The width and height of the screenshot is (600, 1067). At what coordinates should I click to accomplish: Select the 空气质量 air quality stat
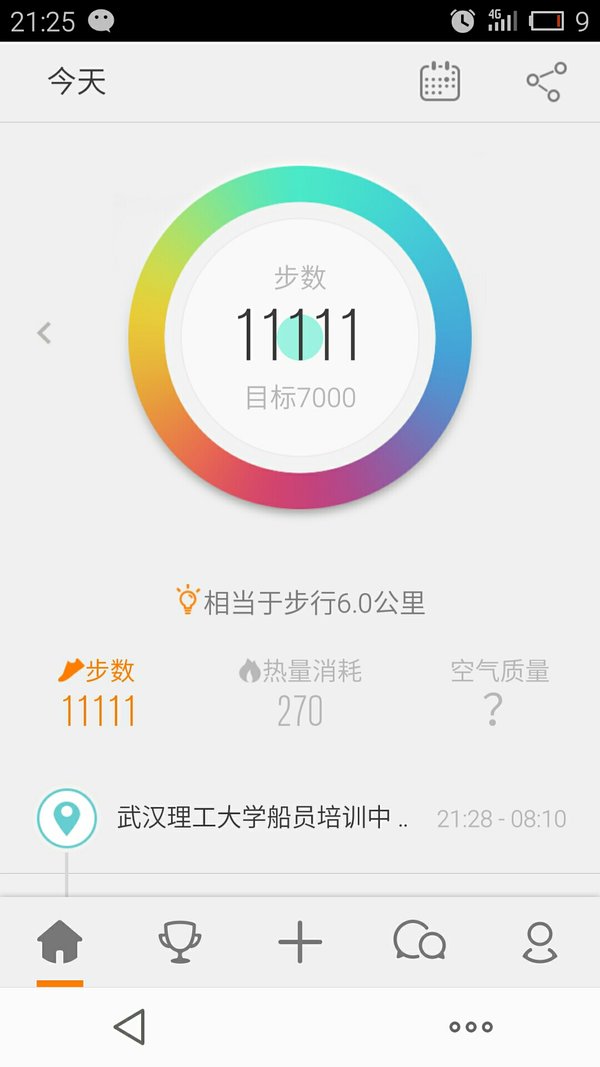[x=499, y=693]
